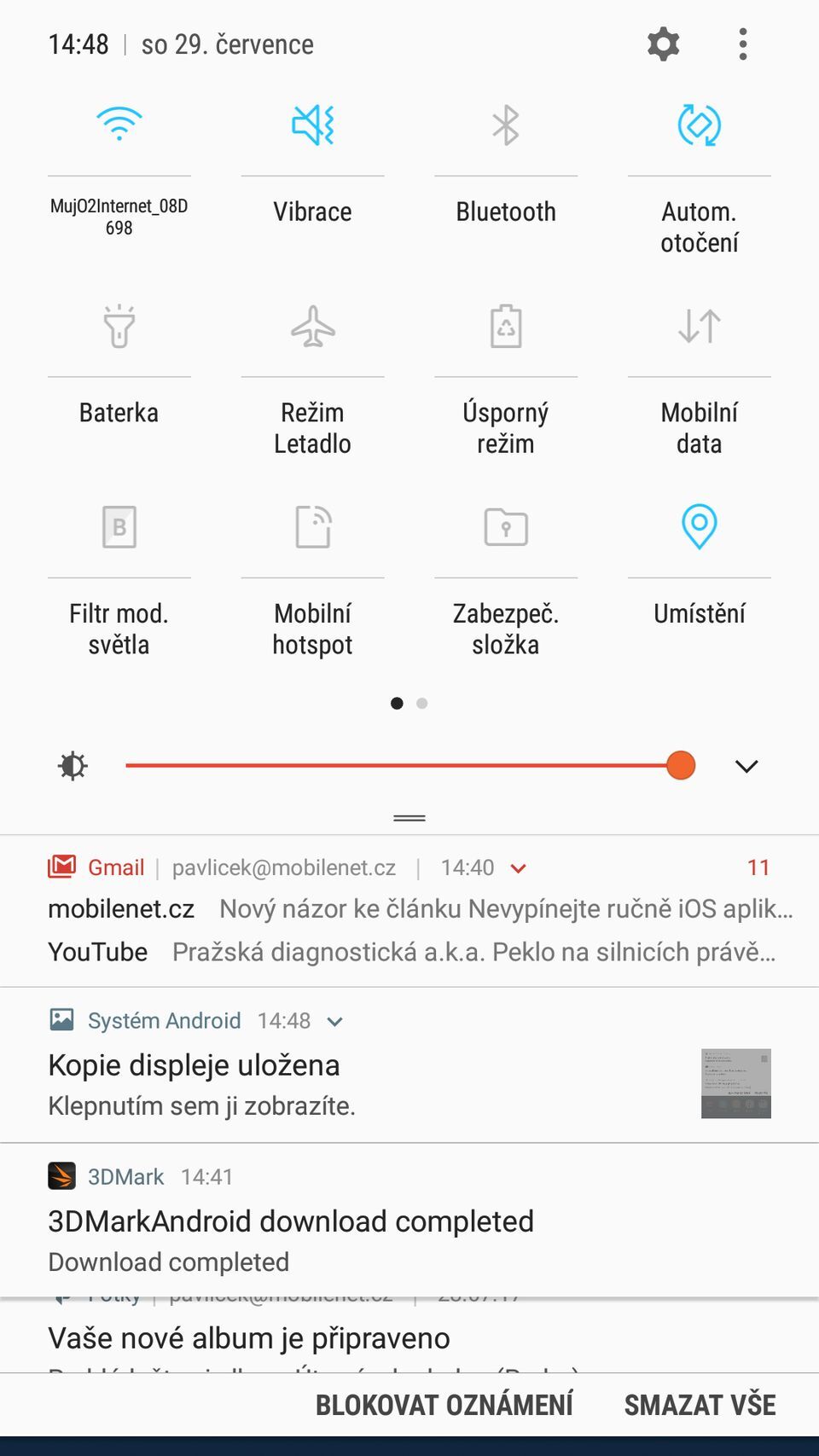Open the screenshot thumbnail in Kopie displeje notification
This screenshot has height=1456, width=819.
click(735, 1084)
